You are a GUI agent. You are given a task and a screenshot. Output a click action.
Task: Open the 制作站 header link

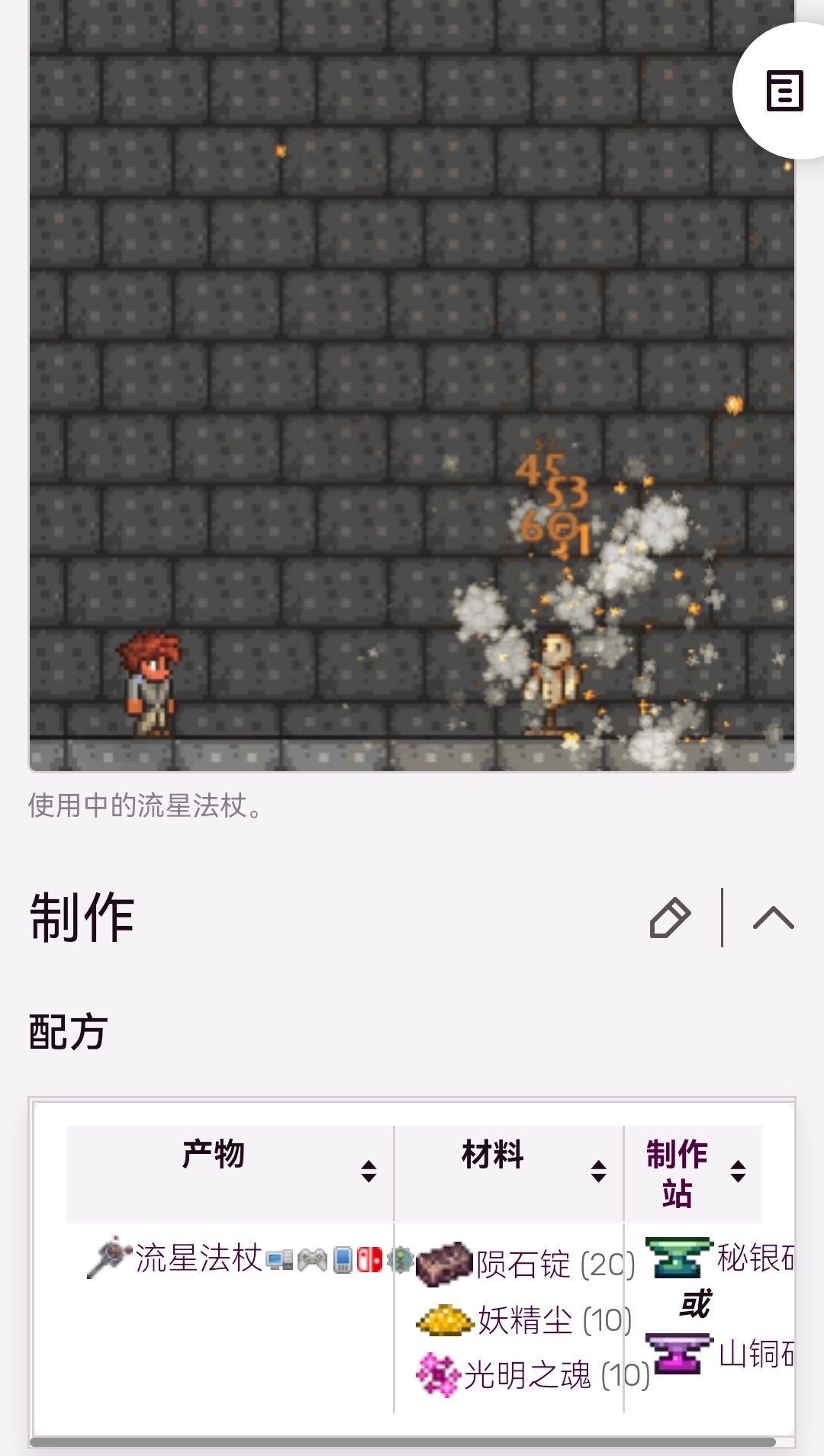(677, 1173)
